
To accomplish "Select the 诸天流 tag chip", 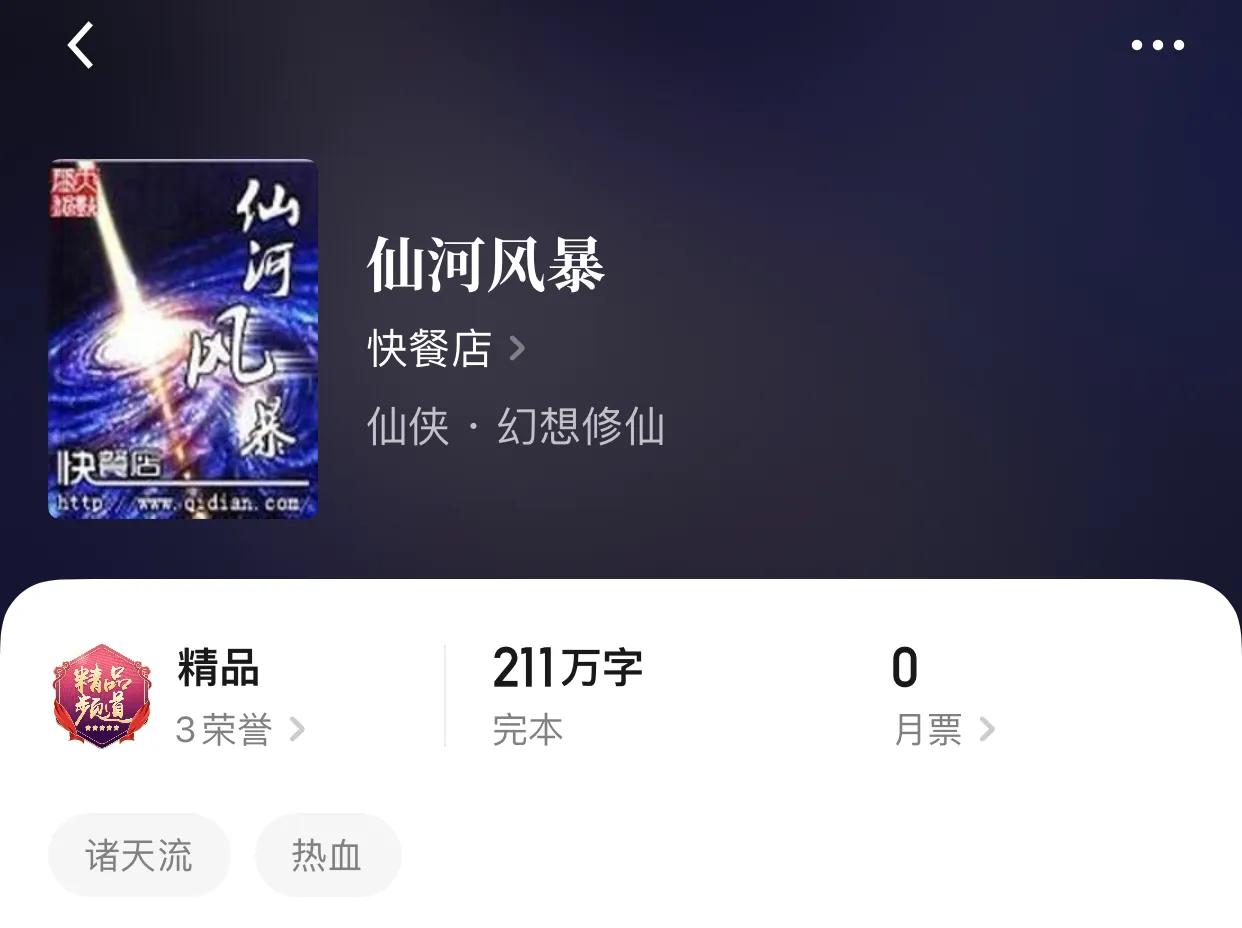I will point(139,856).
